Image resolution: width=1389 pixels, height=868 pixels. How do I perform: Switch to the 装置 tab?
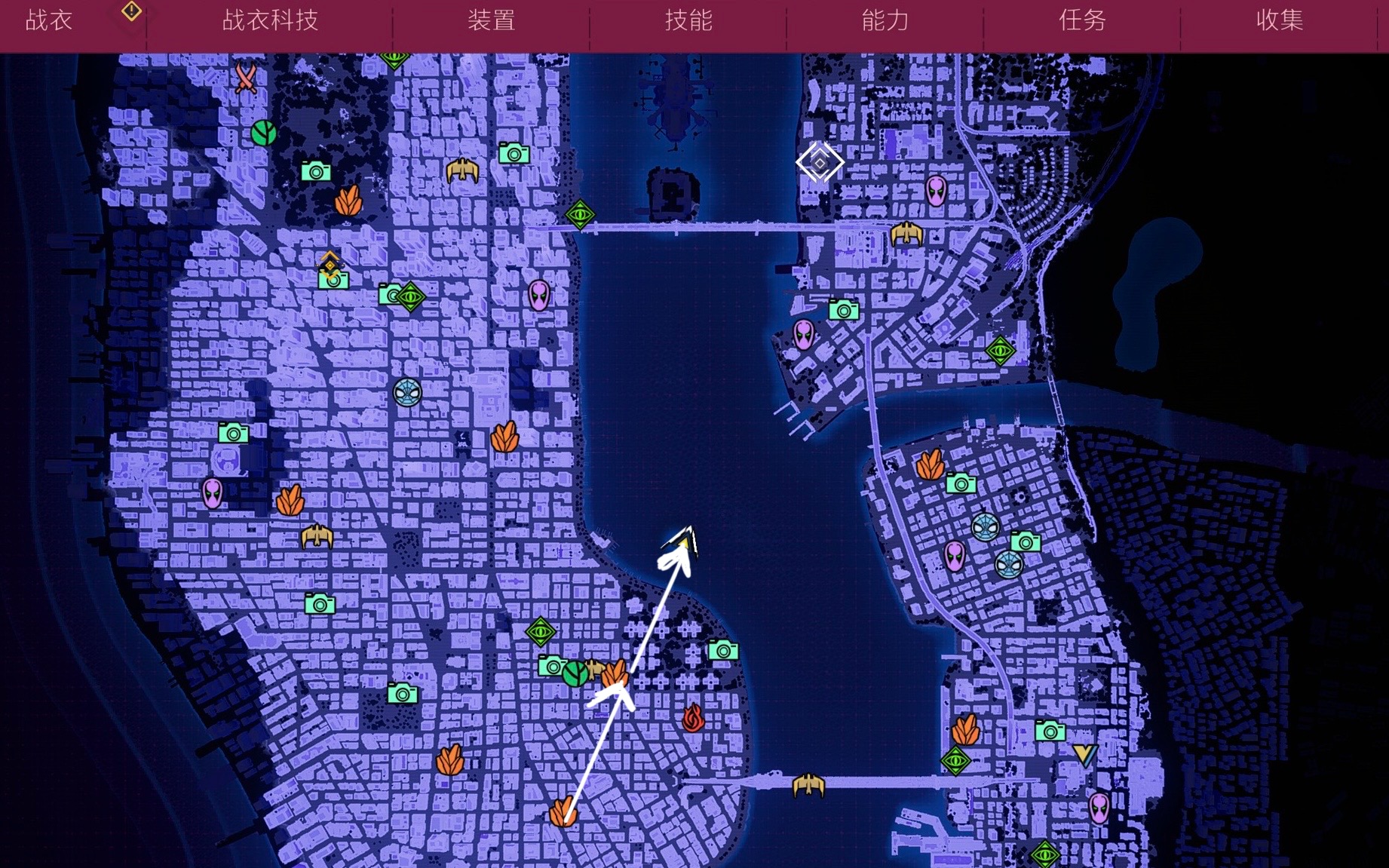click(x=492, y=20)
